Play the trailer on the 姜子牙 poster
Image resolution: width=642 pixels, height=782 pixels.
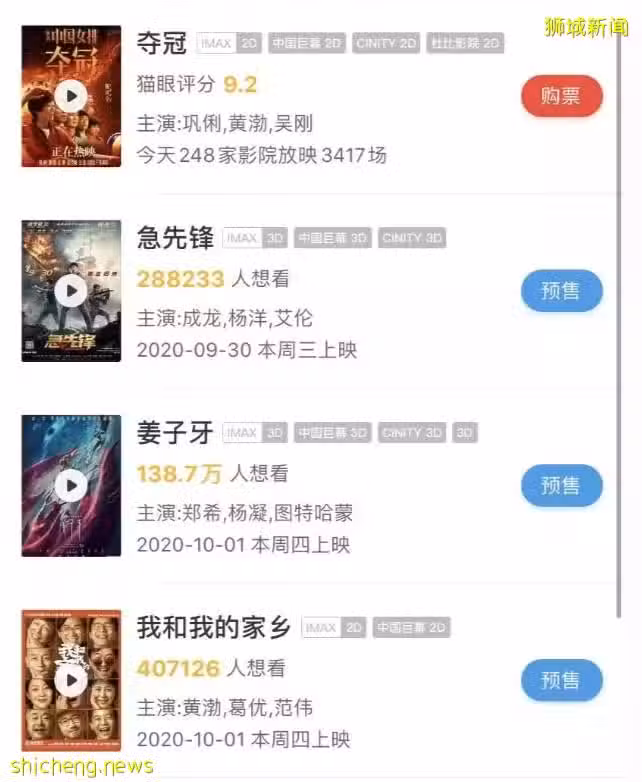click(x=70, y=486)
